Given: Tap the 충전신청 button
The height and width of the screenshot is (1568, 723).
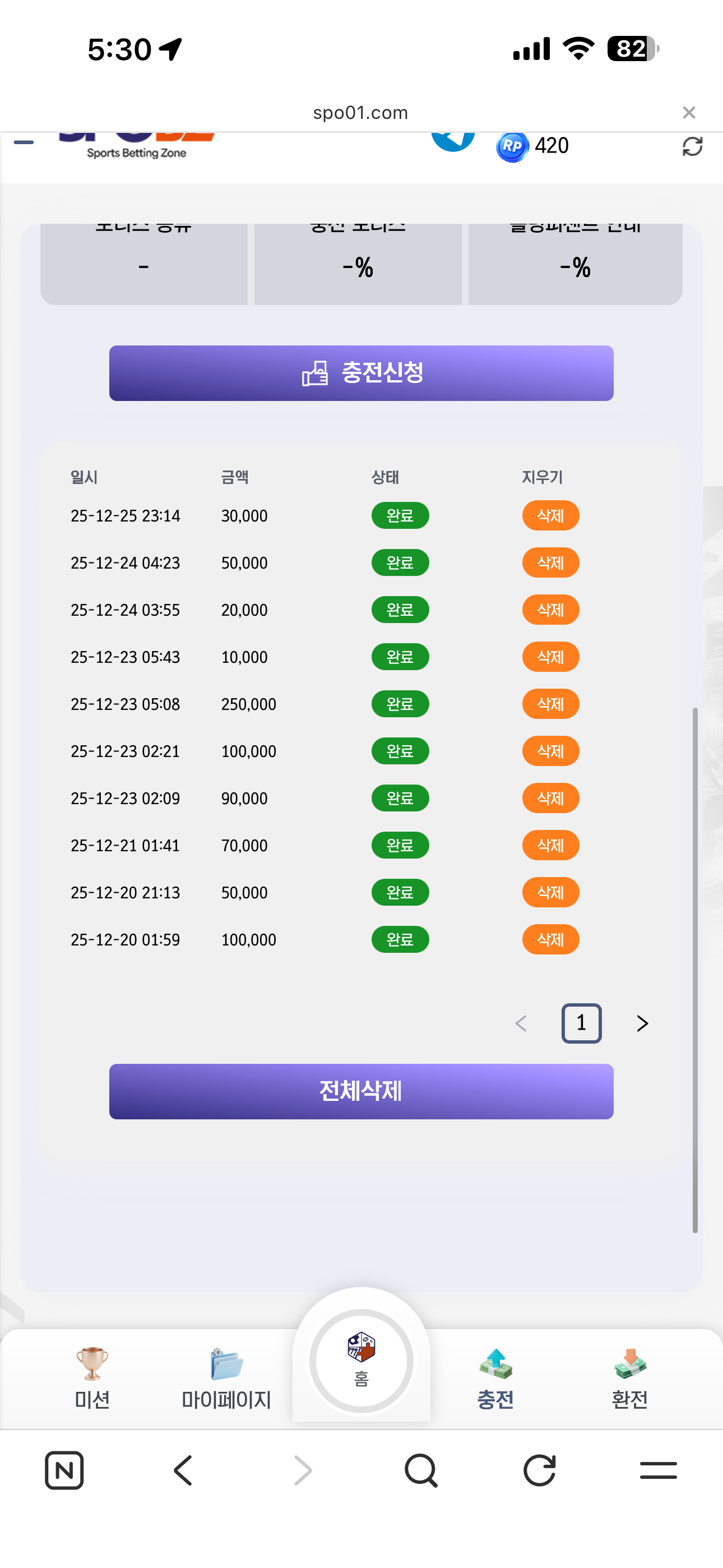Looking at the screenshot, I should point(361,373).
